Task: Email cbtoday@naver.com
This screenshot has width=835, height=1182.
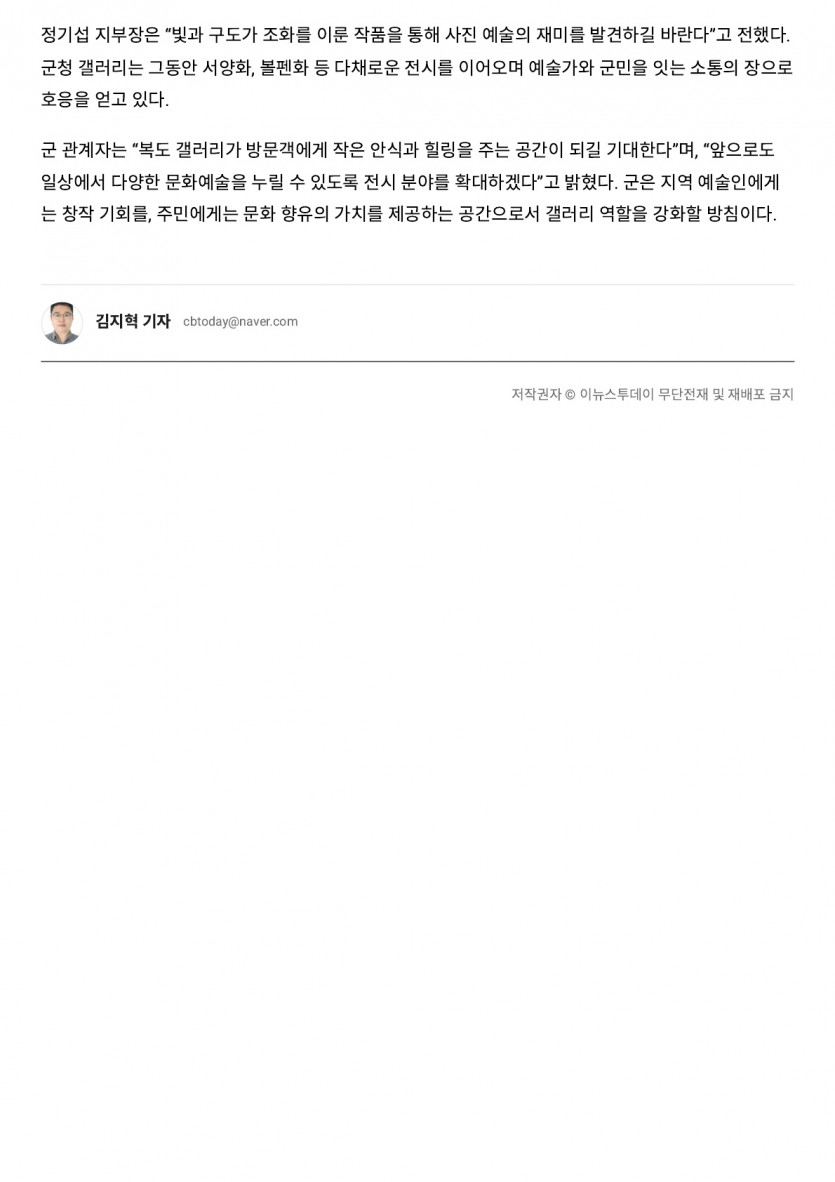Action: (x=240, y=322)
